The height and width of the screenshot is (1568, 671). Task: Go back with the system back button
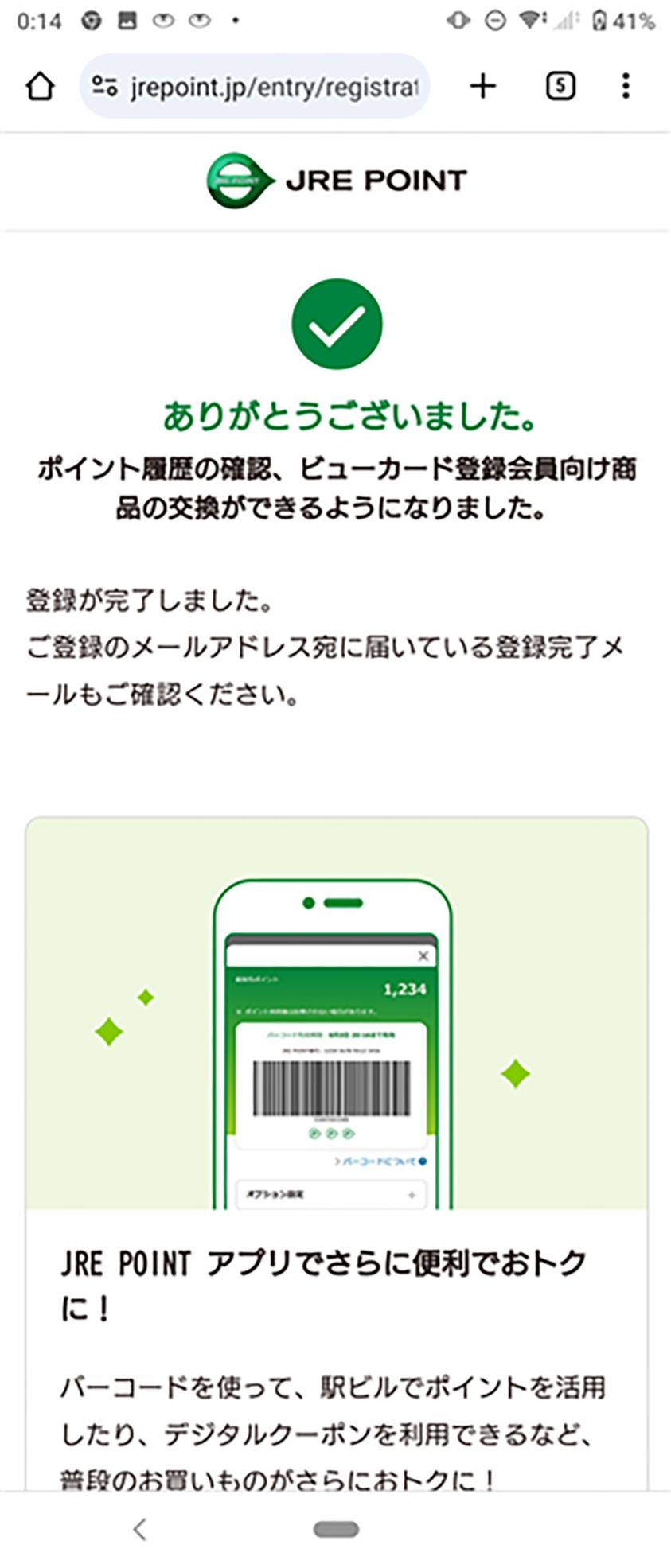click(x=140, y=1528)
